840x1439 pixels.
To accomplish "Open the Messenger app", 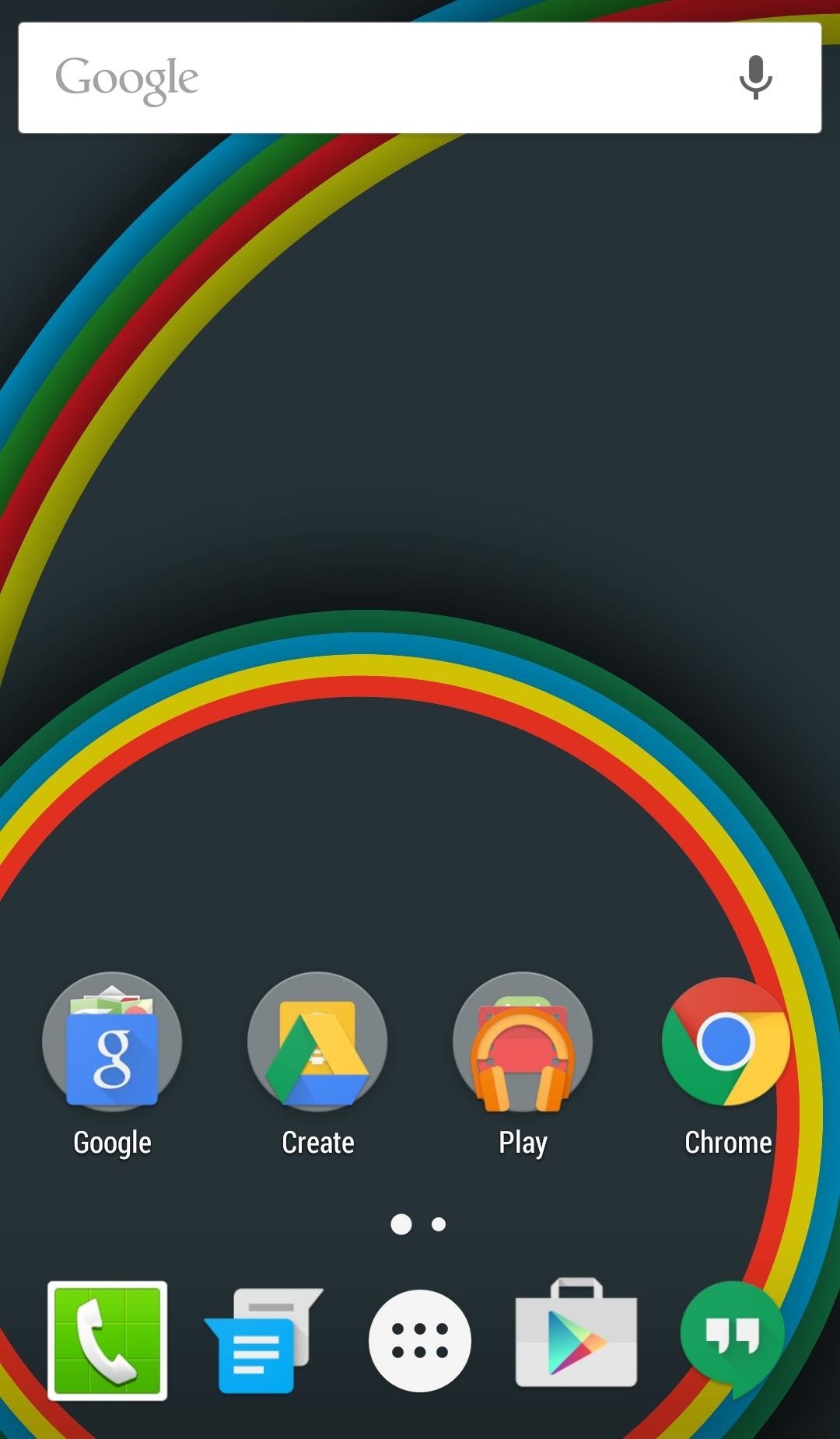I will click(x=263, y=1339).
